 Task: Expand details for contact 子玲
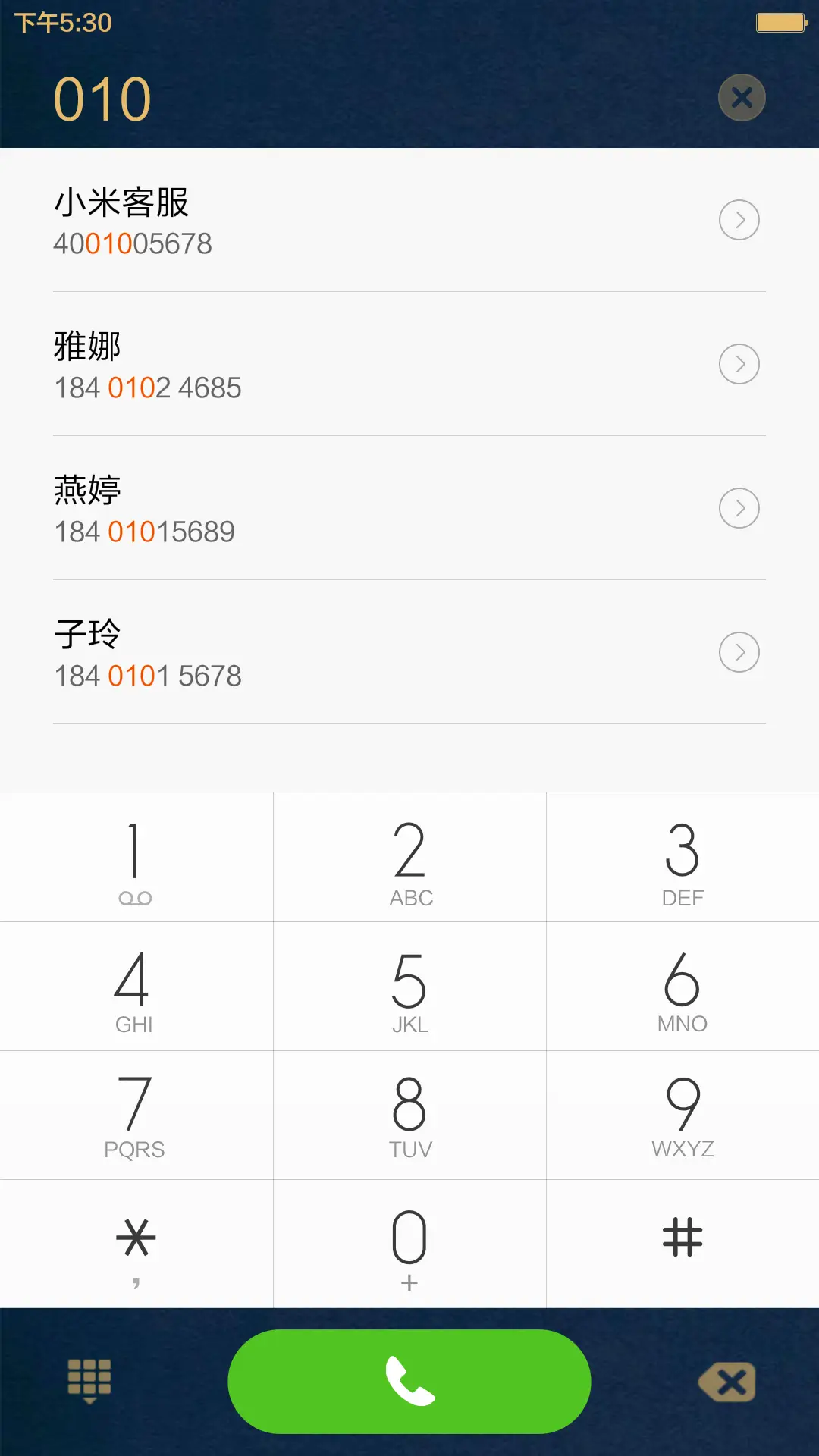click(739, 652)
